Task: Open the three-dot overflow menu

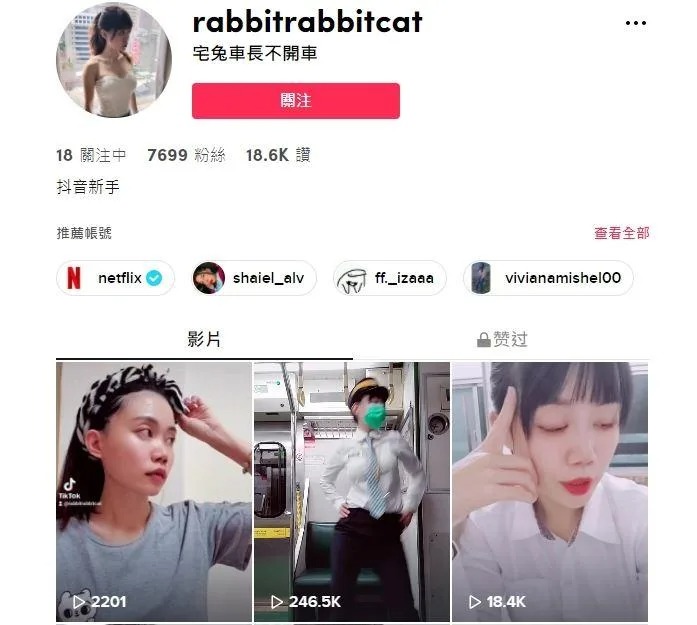Action: click(x=635, y=23)
